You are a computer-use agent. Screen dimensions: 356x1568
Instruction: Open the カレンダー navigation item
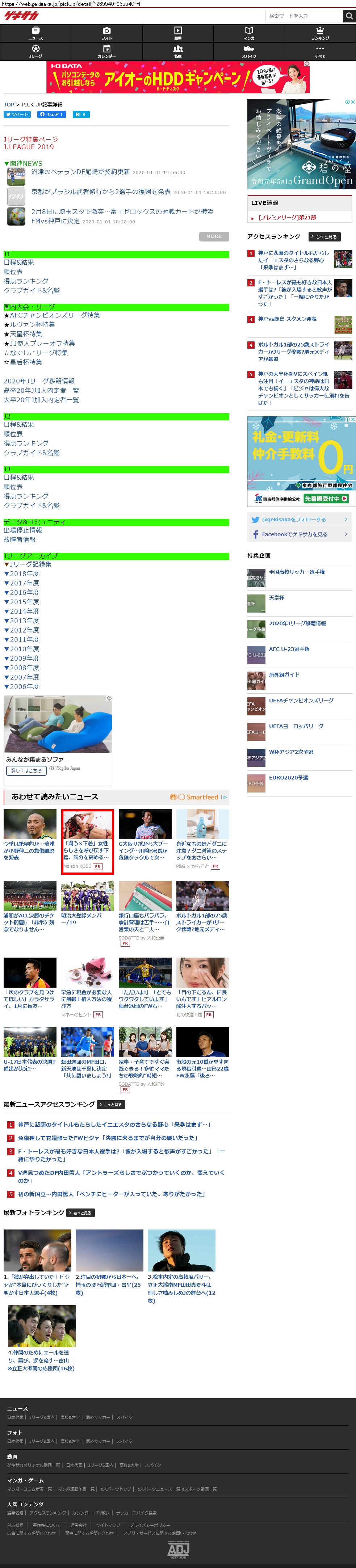point(106,52)
